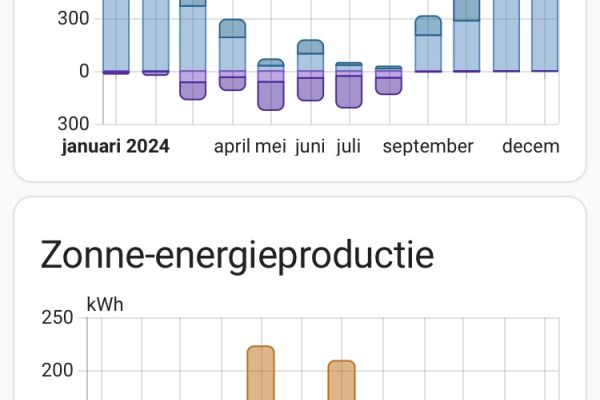Tap the second solar production bar
Screen dimensions: 600x400
click(341, 382)
